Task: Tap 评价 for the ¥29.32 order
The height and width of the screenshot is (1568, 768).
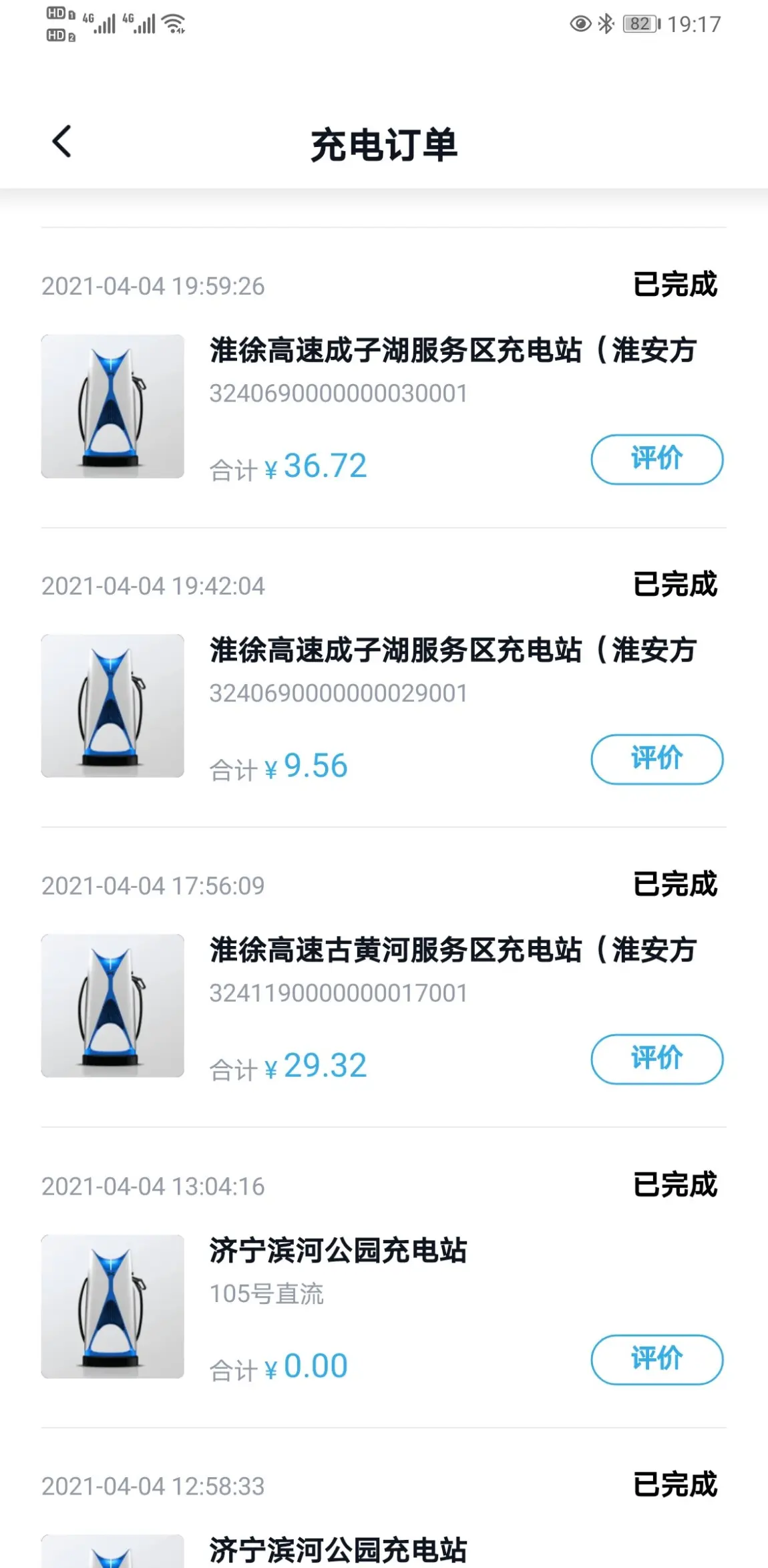Action: click(x=657, y=1059)
